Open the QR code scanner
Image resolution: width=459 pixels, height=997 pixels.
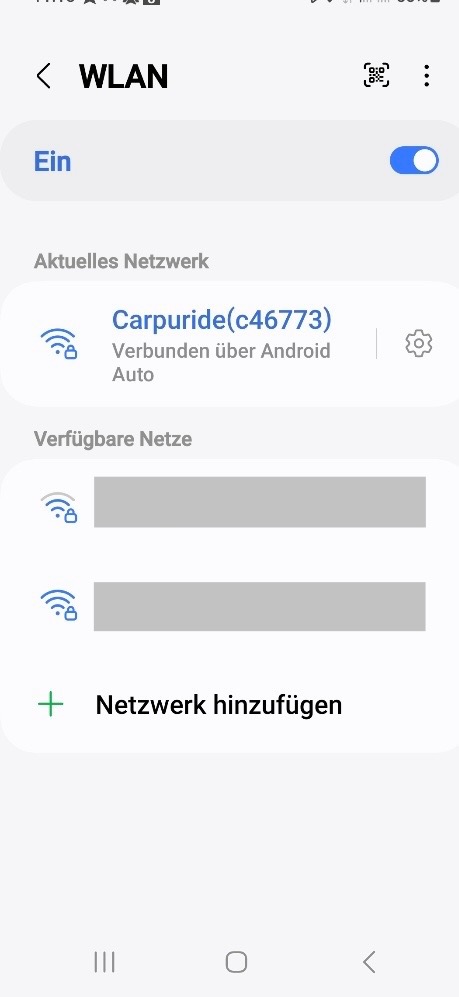[x=376, y=76]
